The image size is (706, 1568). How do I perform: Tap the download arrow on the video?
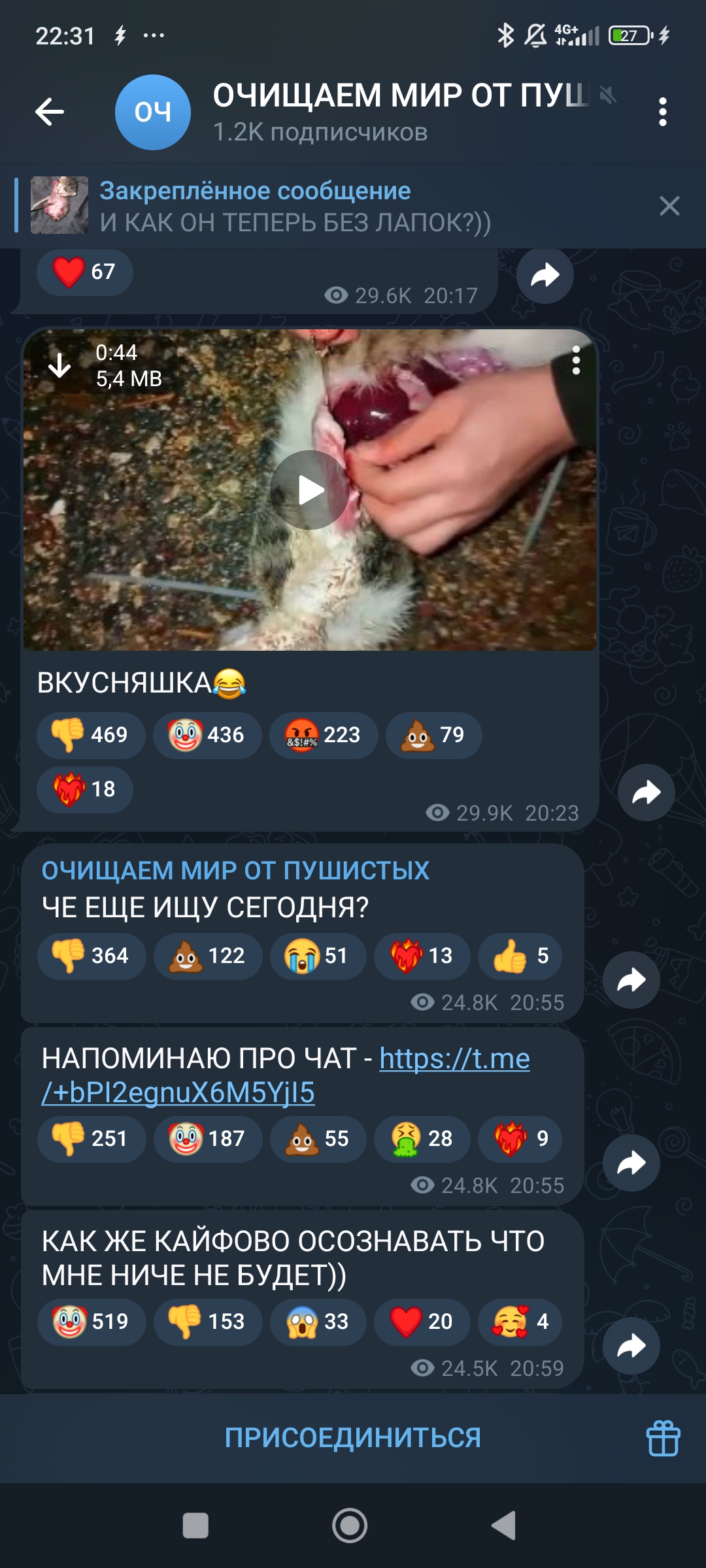click(60, 366)
